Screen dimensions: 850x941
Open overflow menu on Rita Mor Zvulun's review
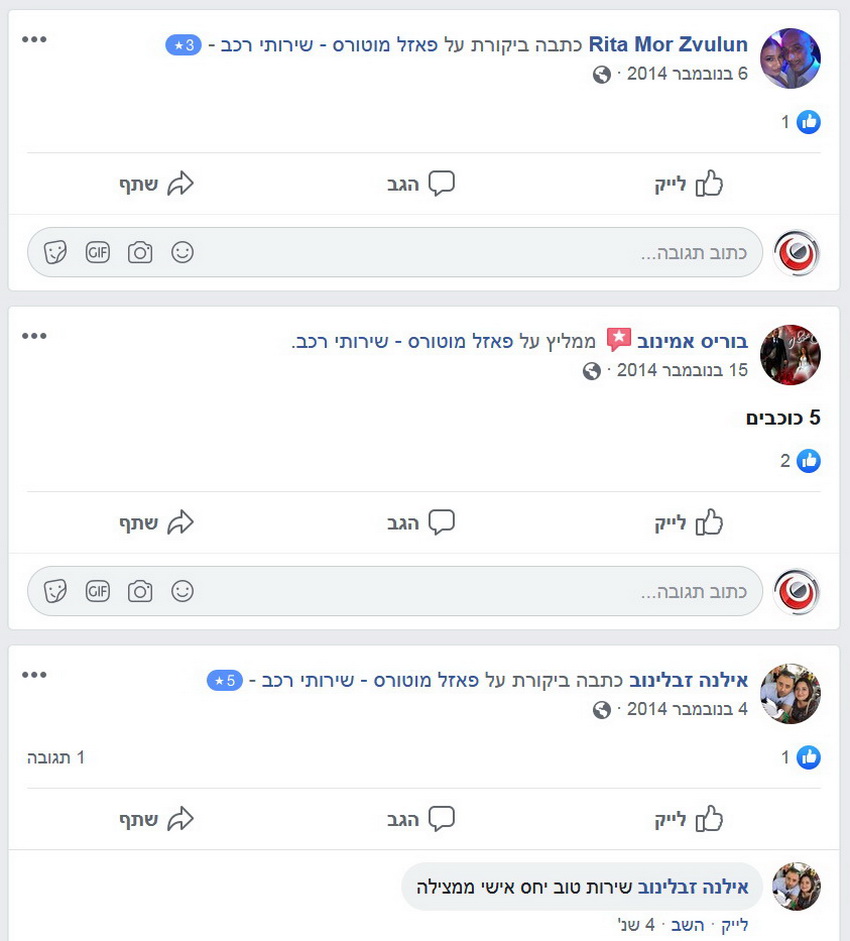click(34, 39)
